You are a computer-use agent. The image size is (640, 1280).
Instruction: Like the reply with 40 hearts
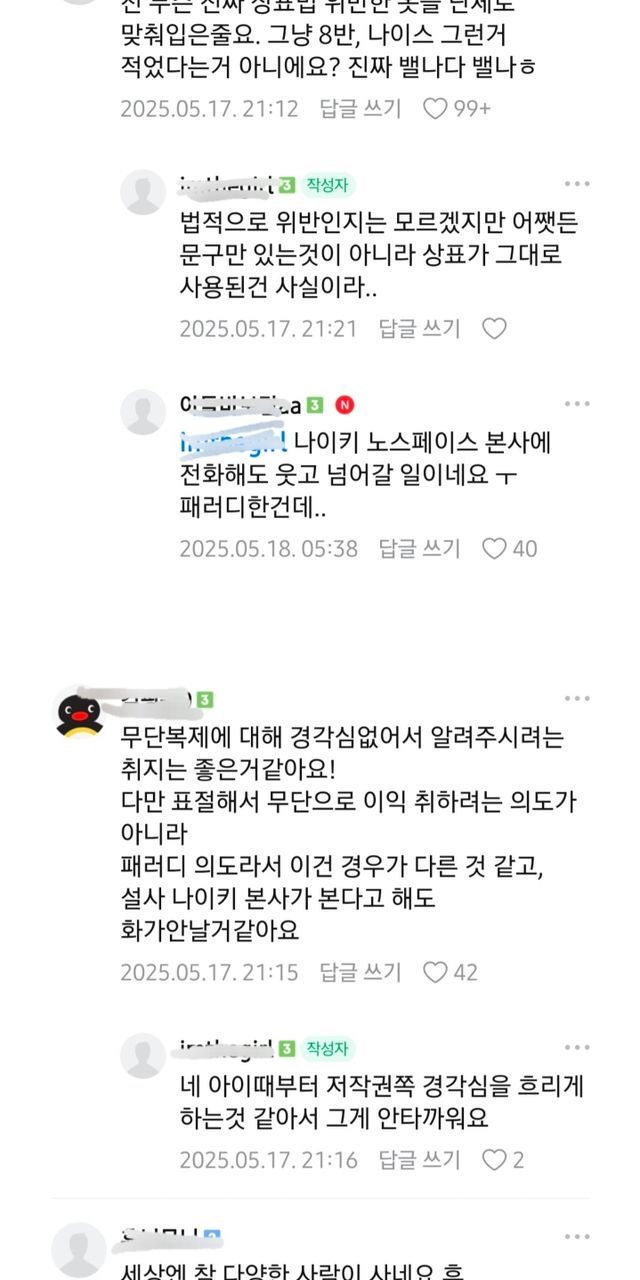tap(494, 548)
